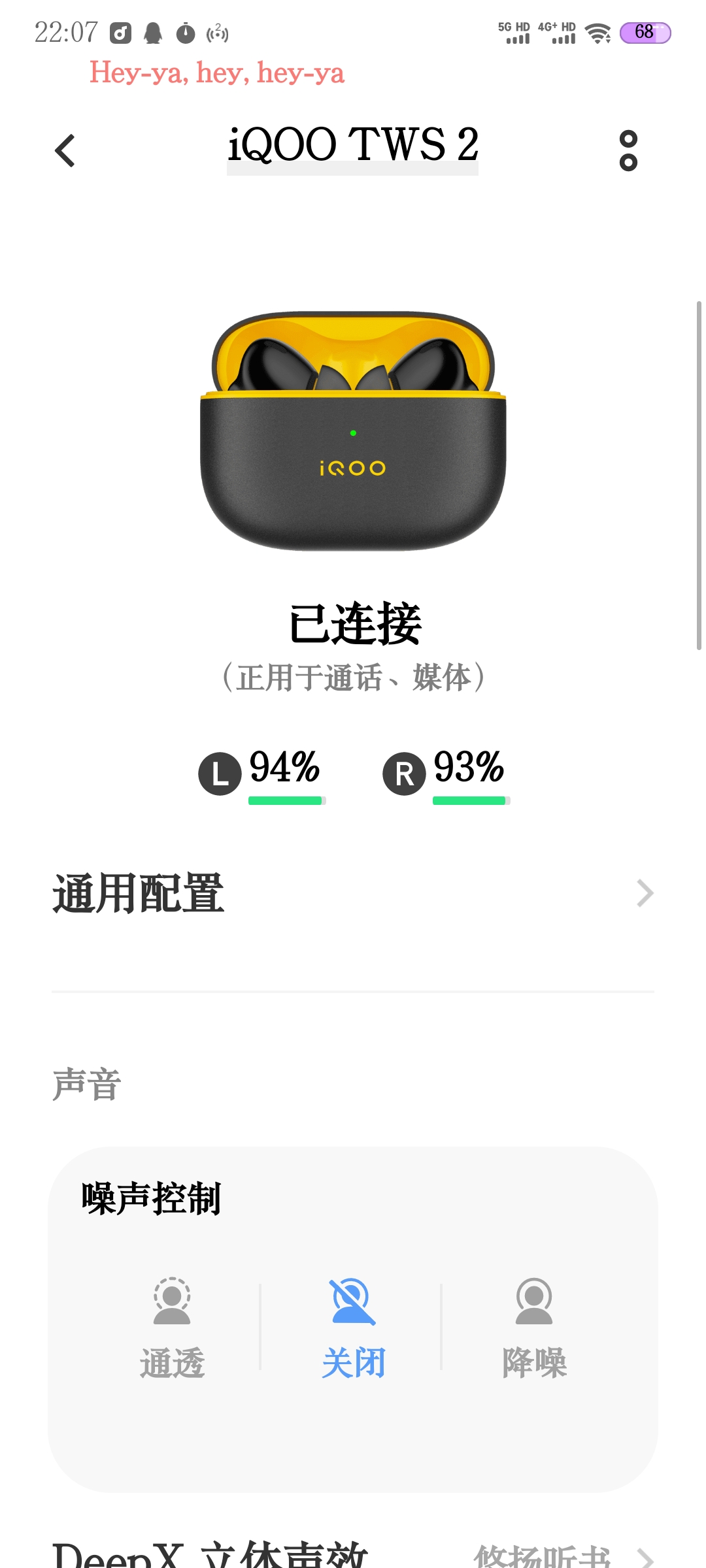Go back from the iQOO TWS 2 page
Screen dimensions: 706x1568
[x=65, y=151]
